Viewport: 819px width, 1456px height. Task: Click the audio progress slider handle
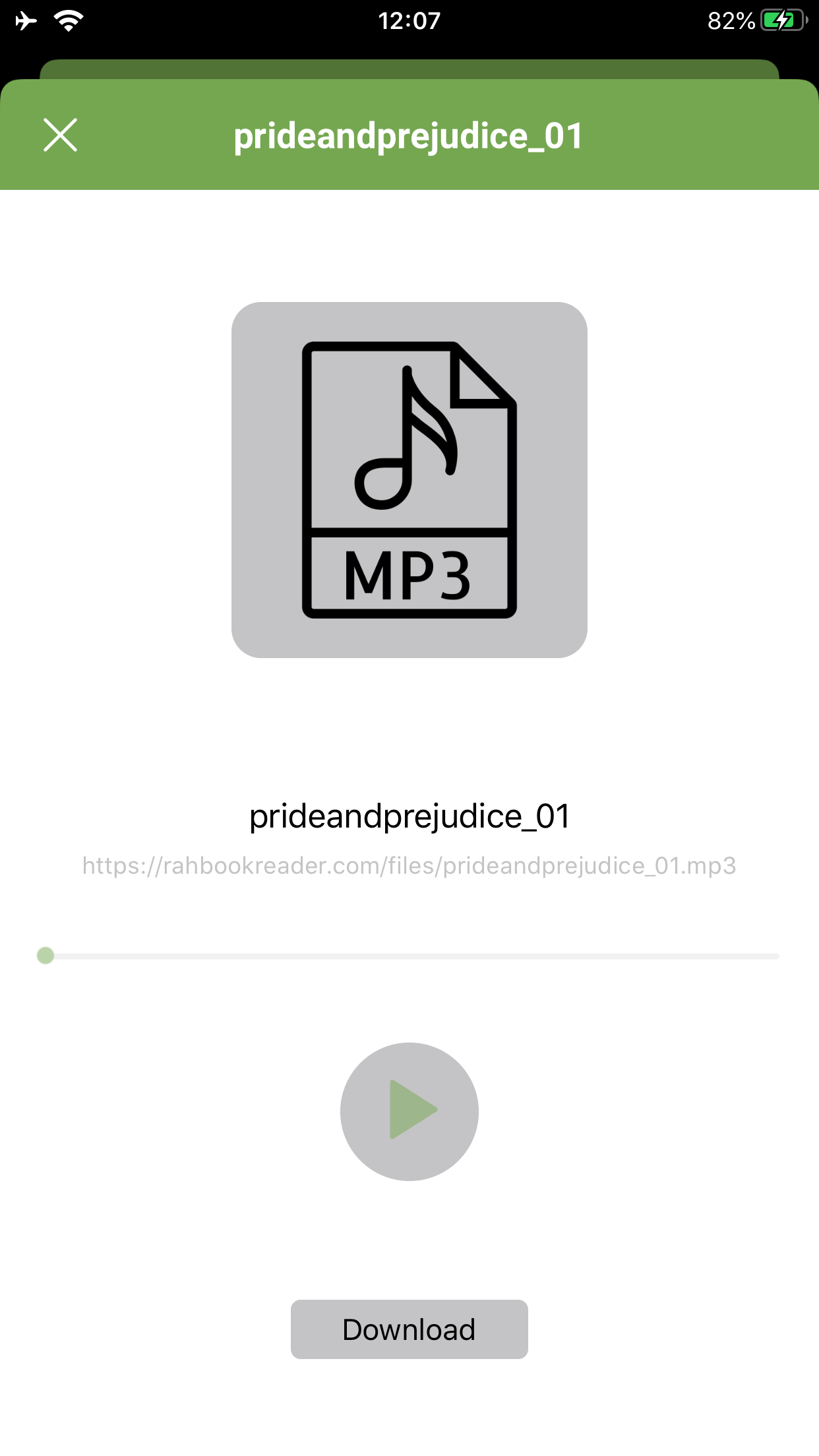[46, 956]
